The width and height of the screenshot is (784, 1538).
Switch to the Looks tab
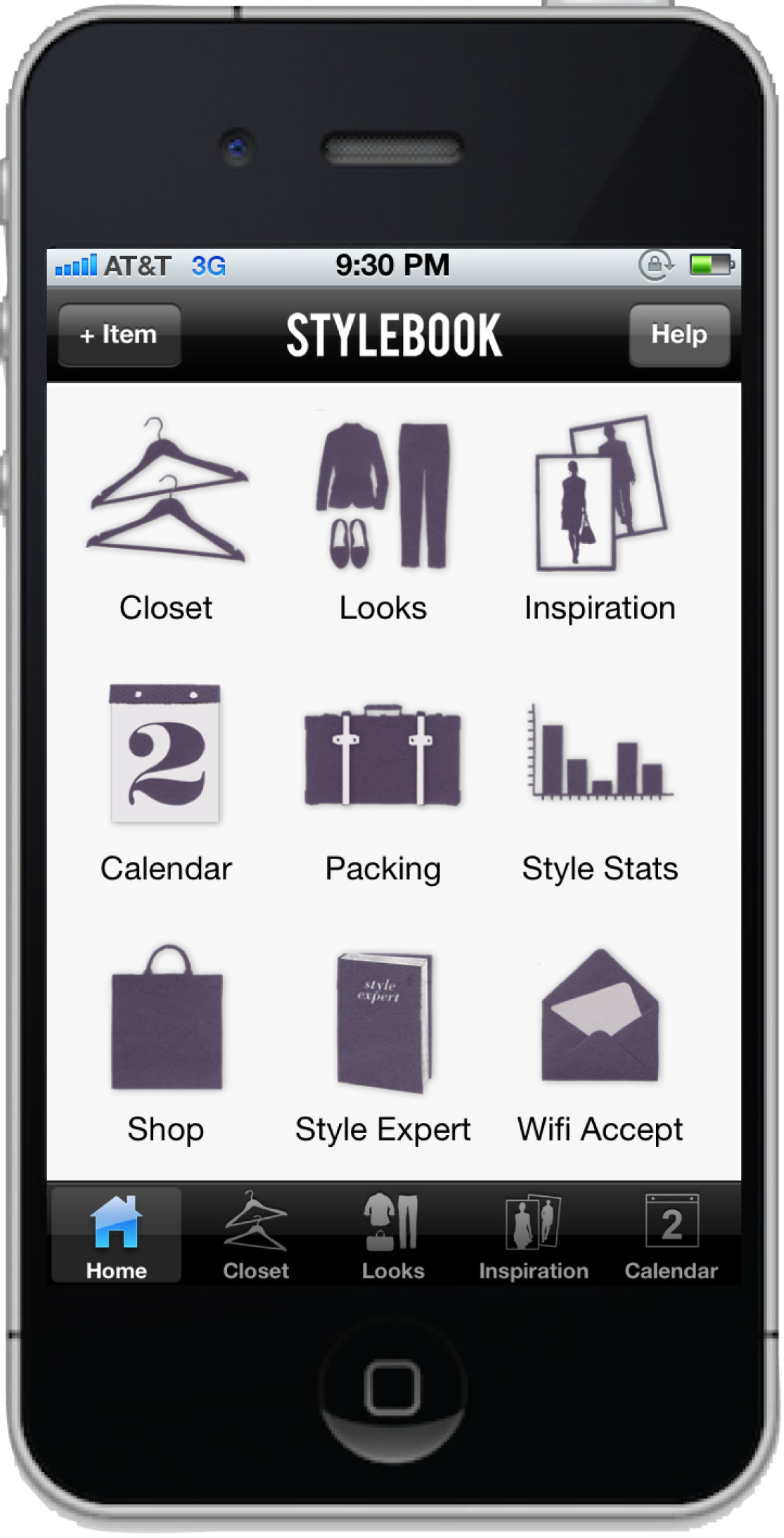pyautogui.click(x=392, y=1236)
